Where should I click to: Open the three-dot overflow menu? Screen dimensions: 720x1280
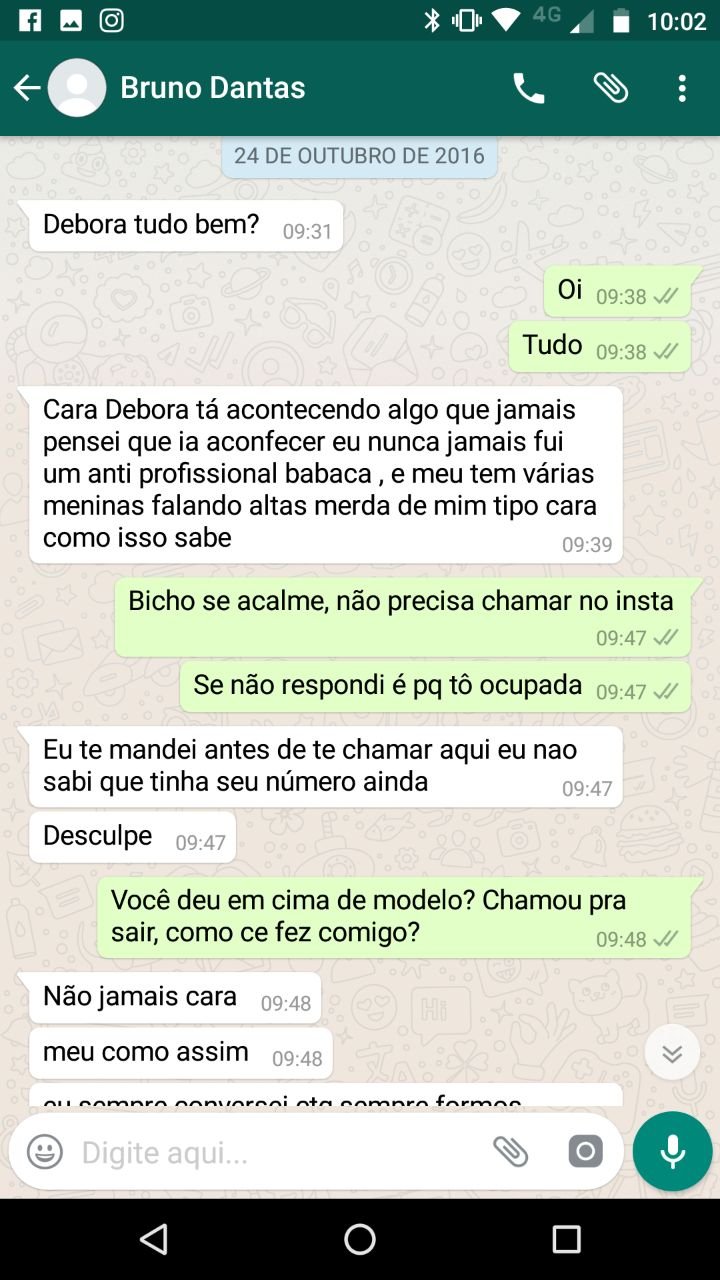pyautogui.click(x=682, y=88)
